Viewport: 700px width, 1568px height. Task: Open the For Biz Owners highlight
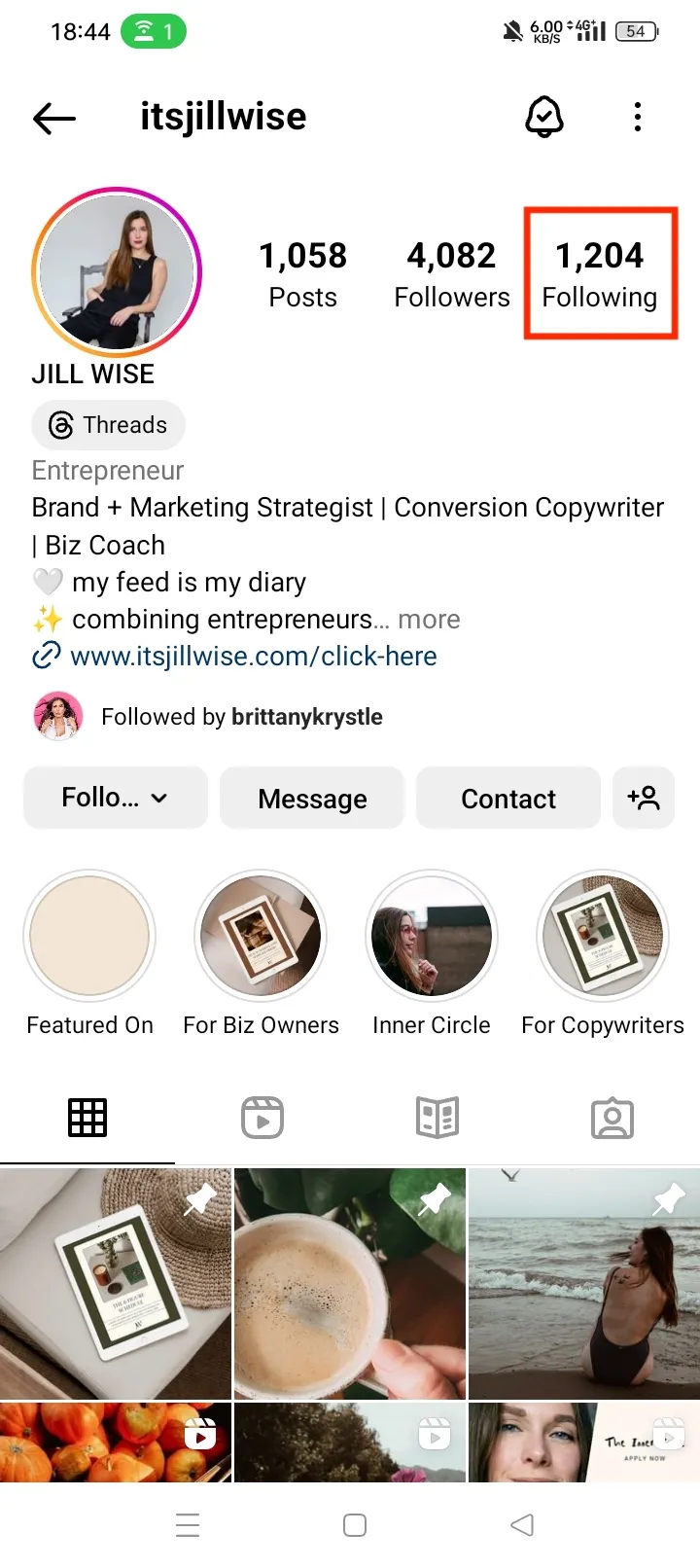[x=261, y=936]
